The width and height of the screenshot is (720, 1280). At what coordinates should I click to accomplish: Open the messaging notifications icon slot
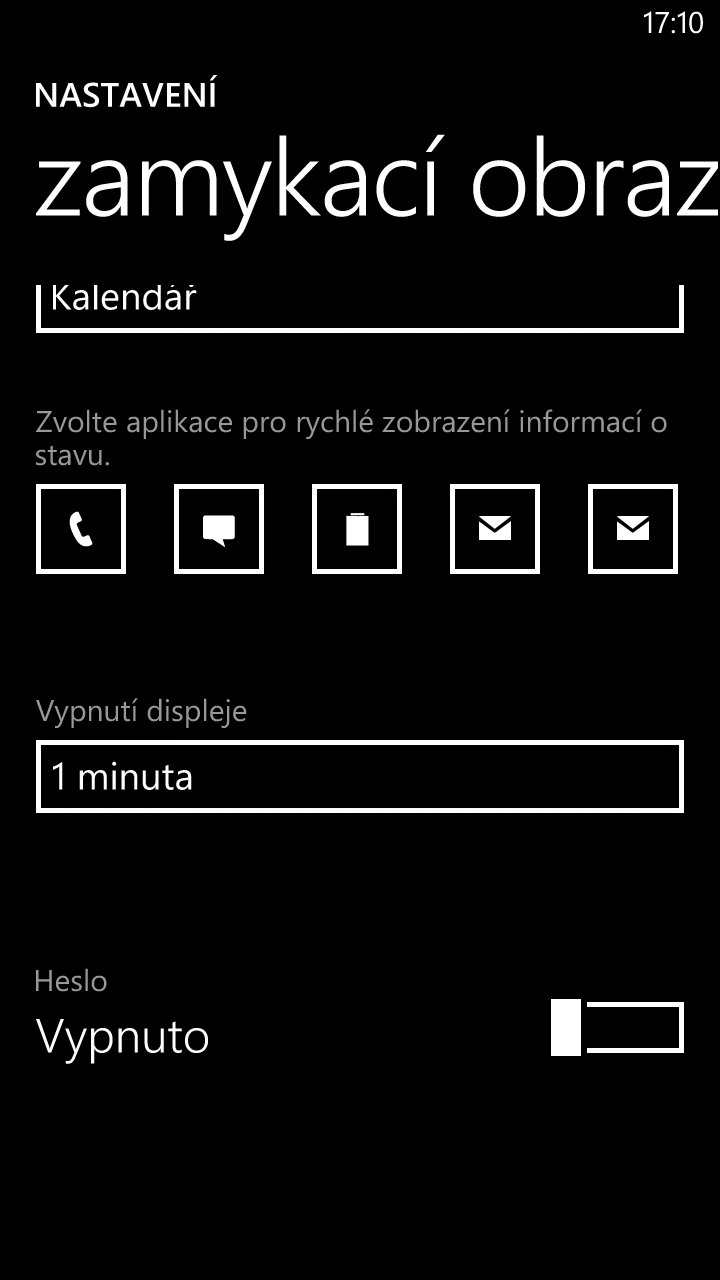218,528
